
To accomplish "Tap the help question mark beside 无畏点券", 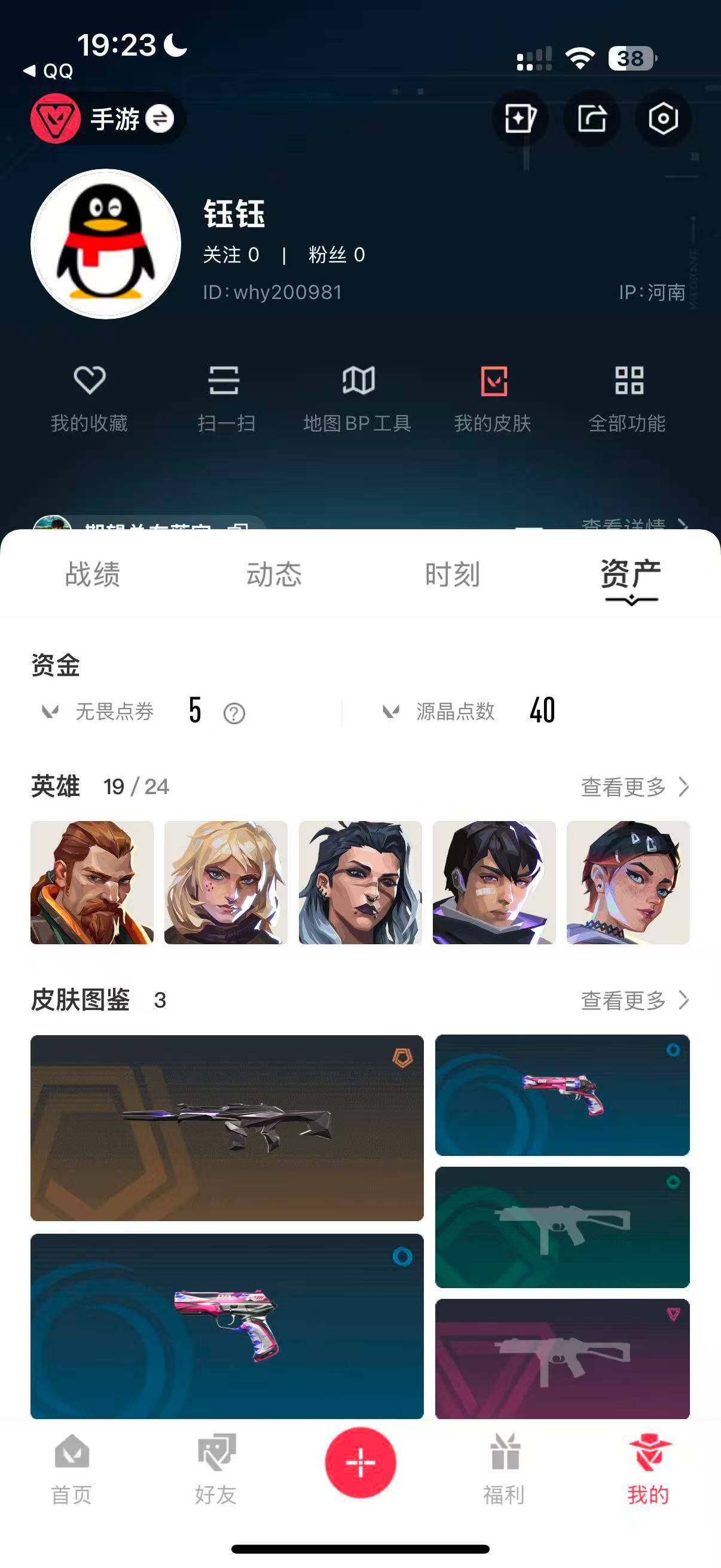I will [233, 712].
